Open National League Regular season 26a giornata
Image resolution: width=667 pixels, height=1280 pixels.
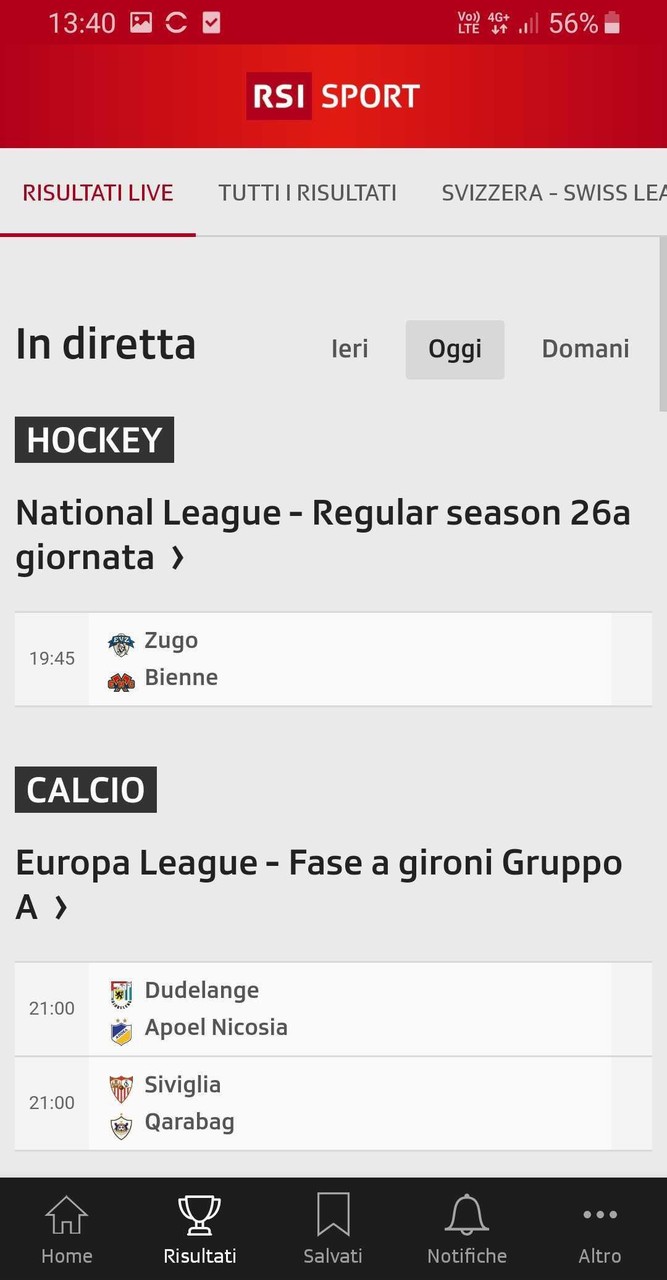point(322,534)
